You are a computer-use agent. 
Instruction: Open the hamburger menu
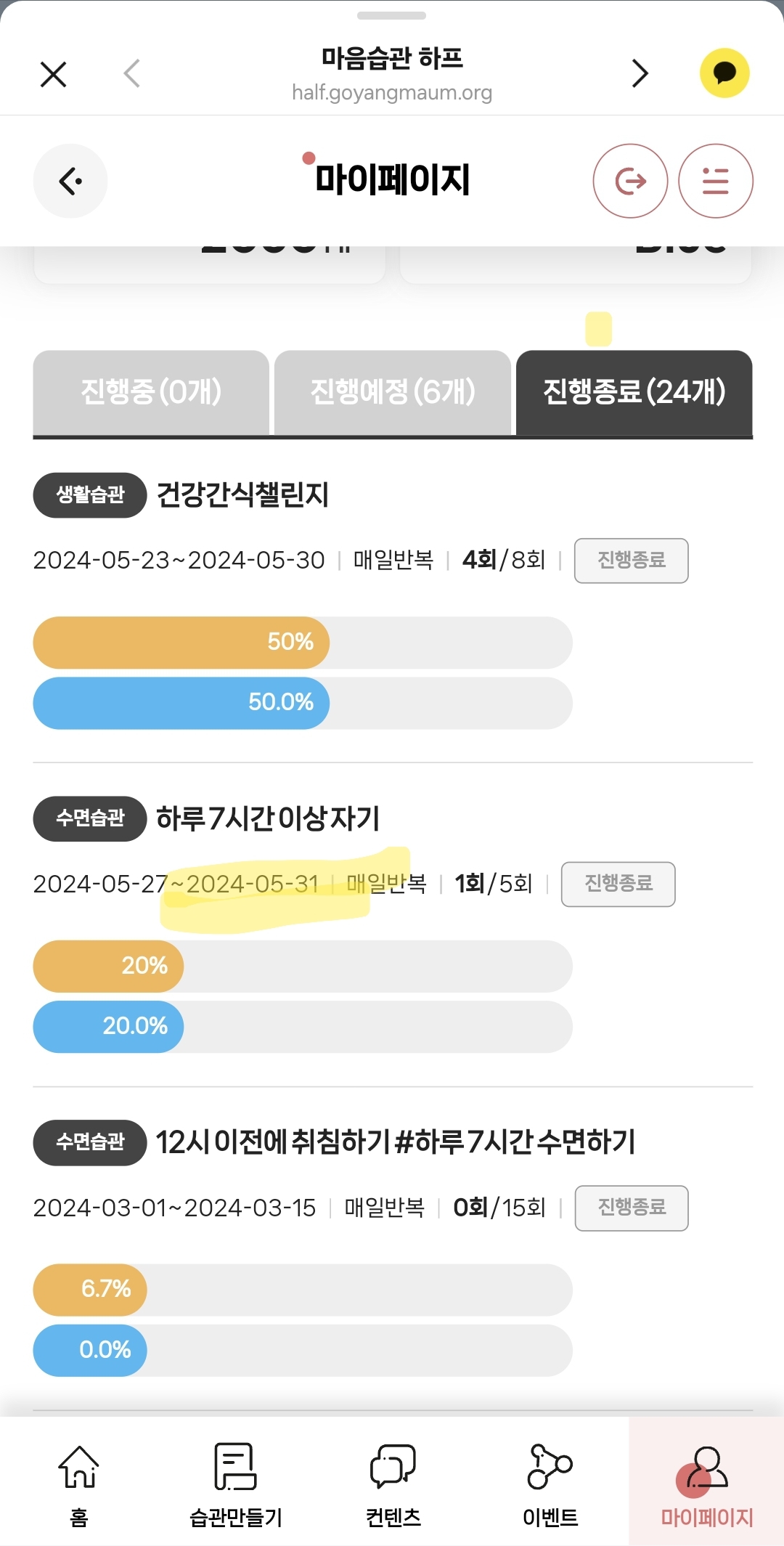(715, 181)
